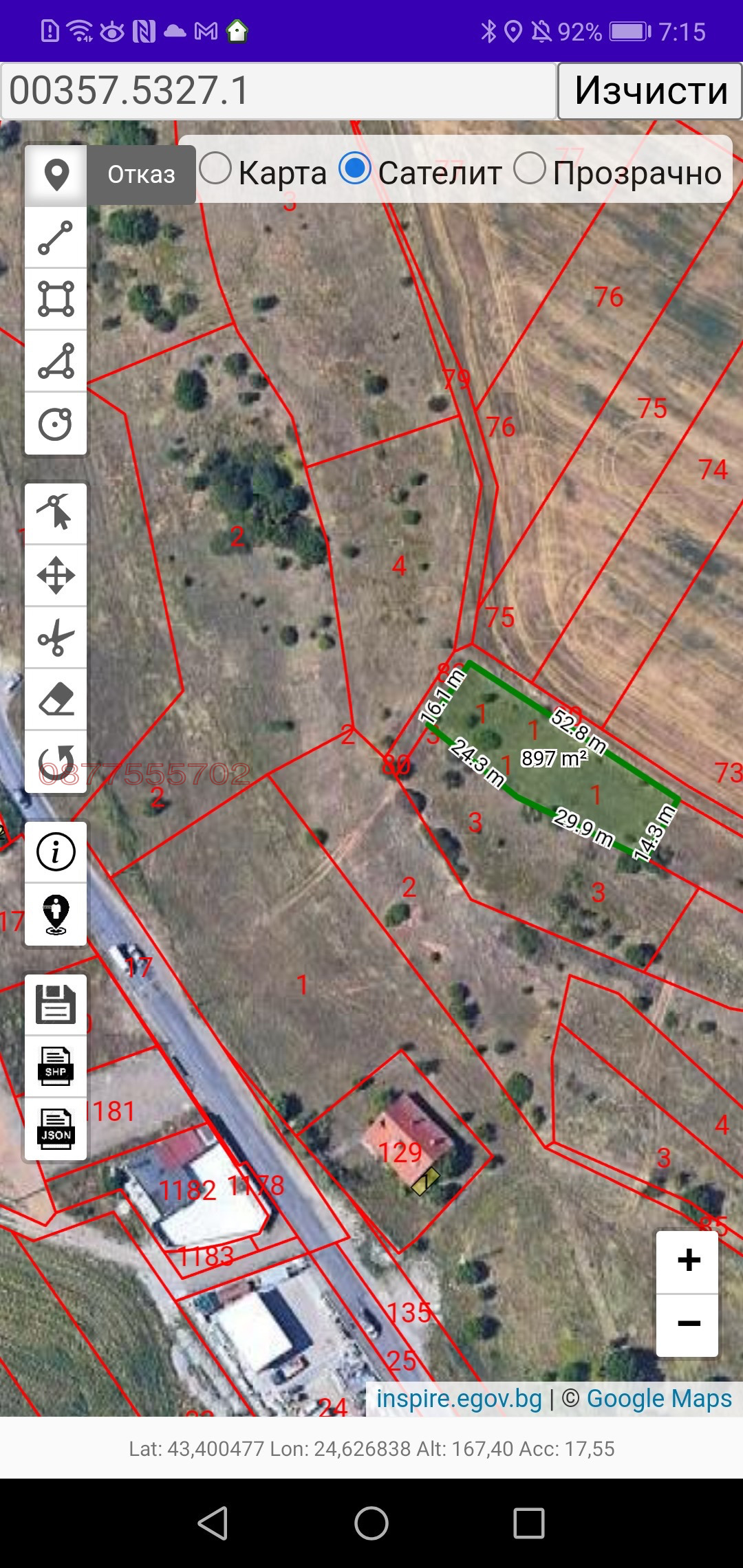
Task: Choose the rectangle drawing tool
Action: [x=56, y=299]
